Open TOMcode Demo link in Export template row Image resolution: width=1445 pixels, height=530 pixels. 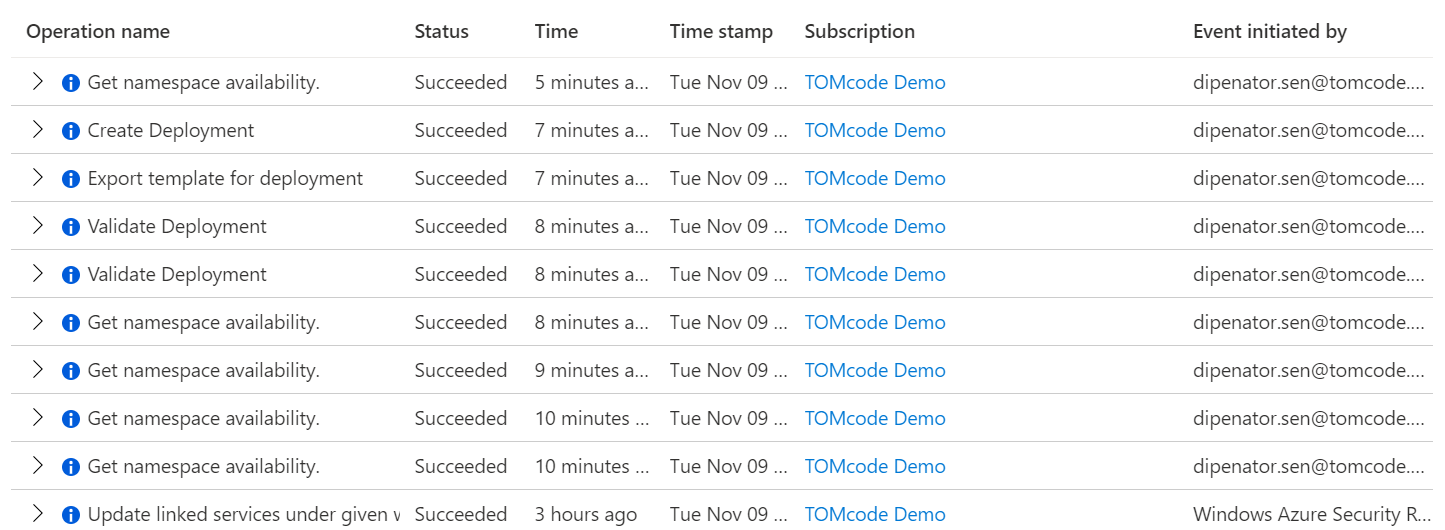874,178
